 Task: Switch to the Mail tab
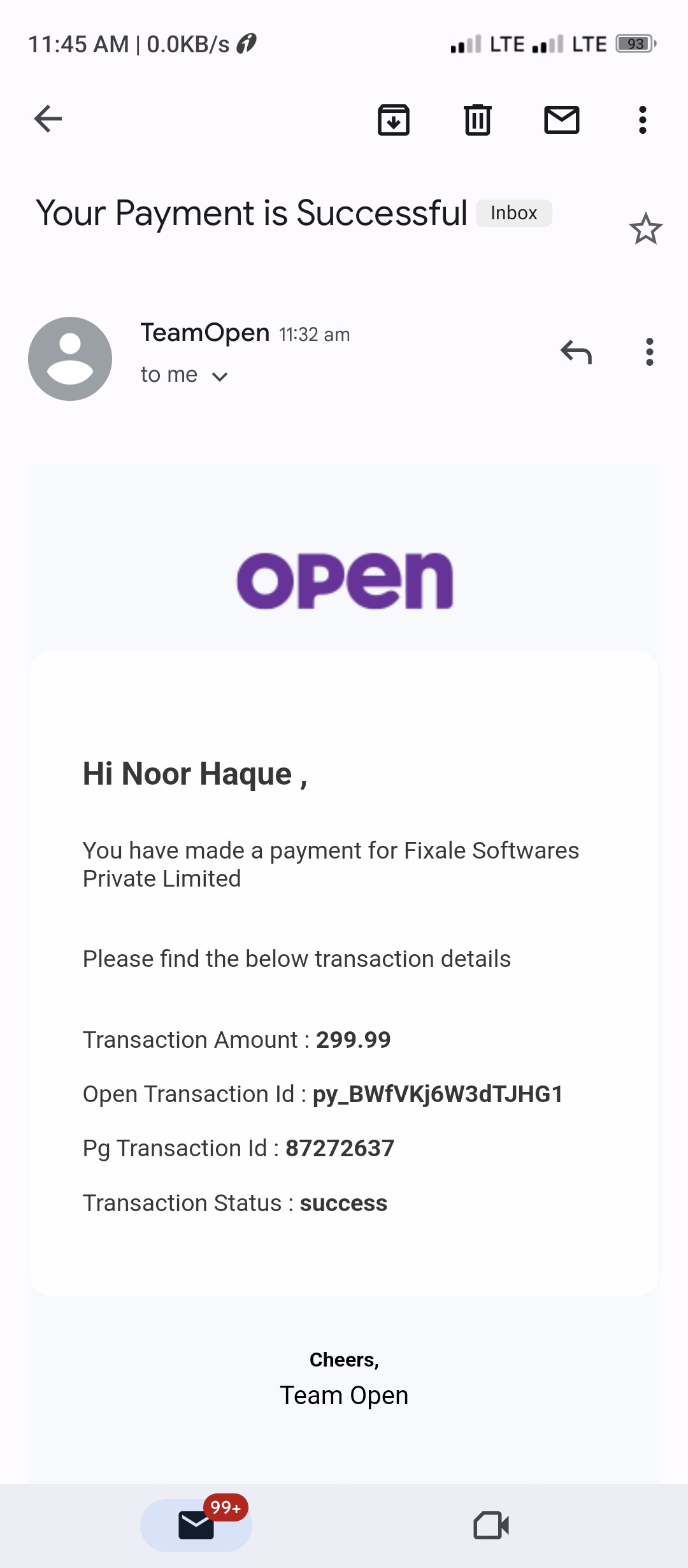196,1525
